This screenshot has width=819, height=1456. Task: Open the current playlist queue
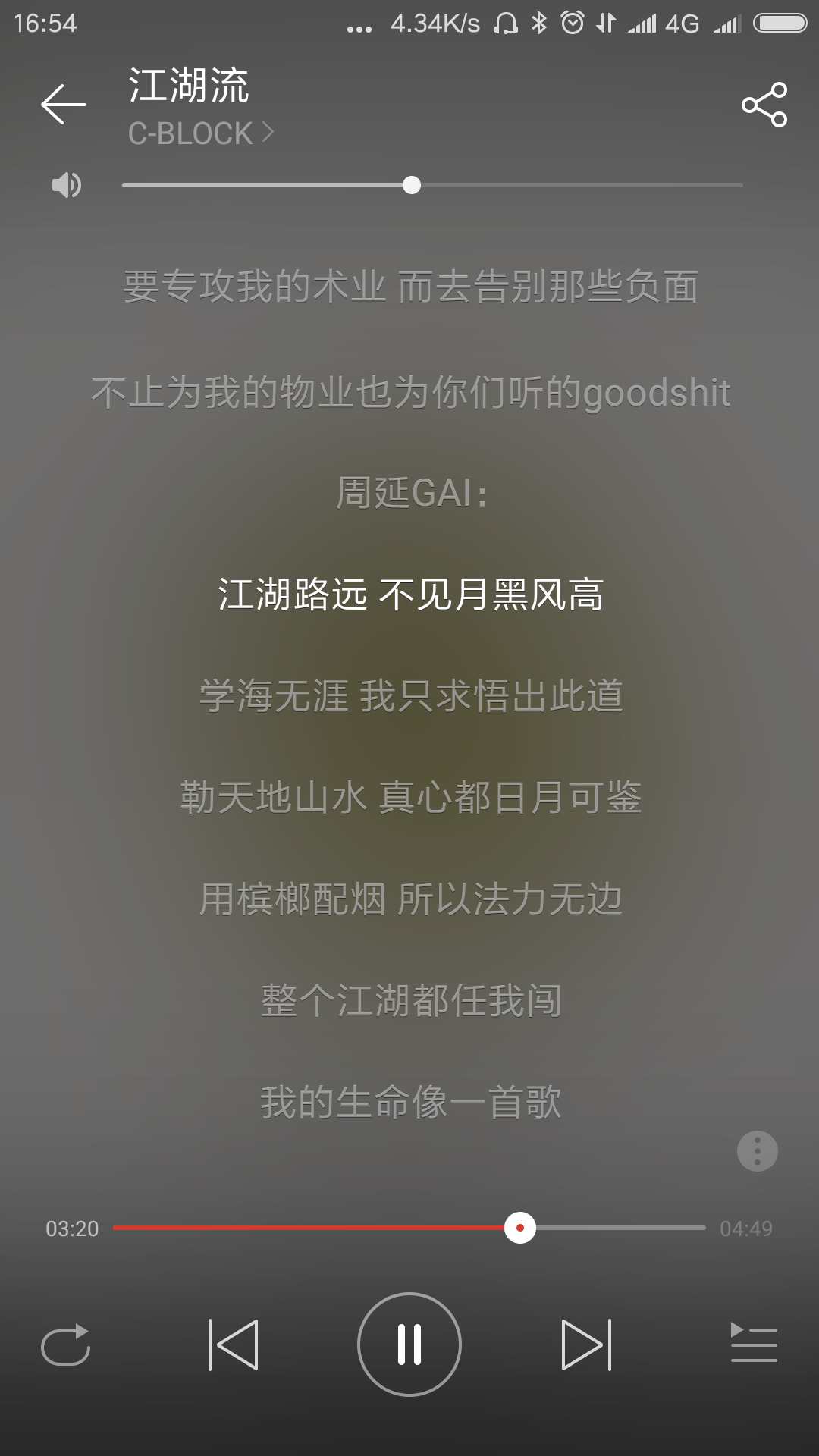(x=753, y=1343)
